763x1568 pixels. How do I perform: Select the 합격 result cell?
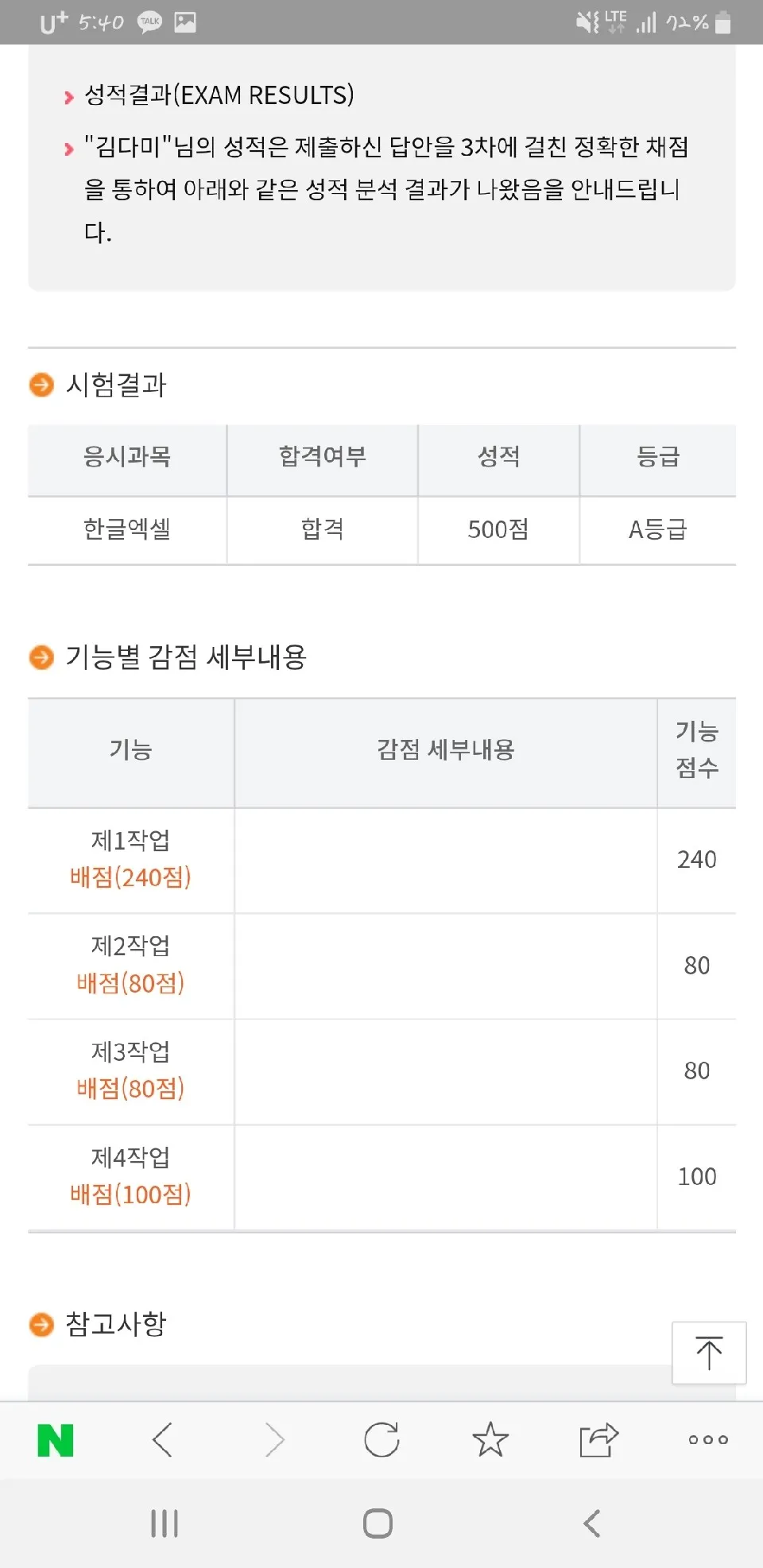pos(321,530)
